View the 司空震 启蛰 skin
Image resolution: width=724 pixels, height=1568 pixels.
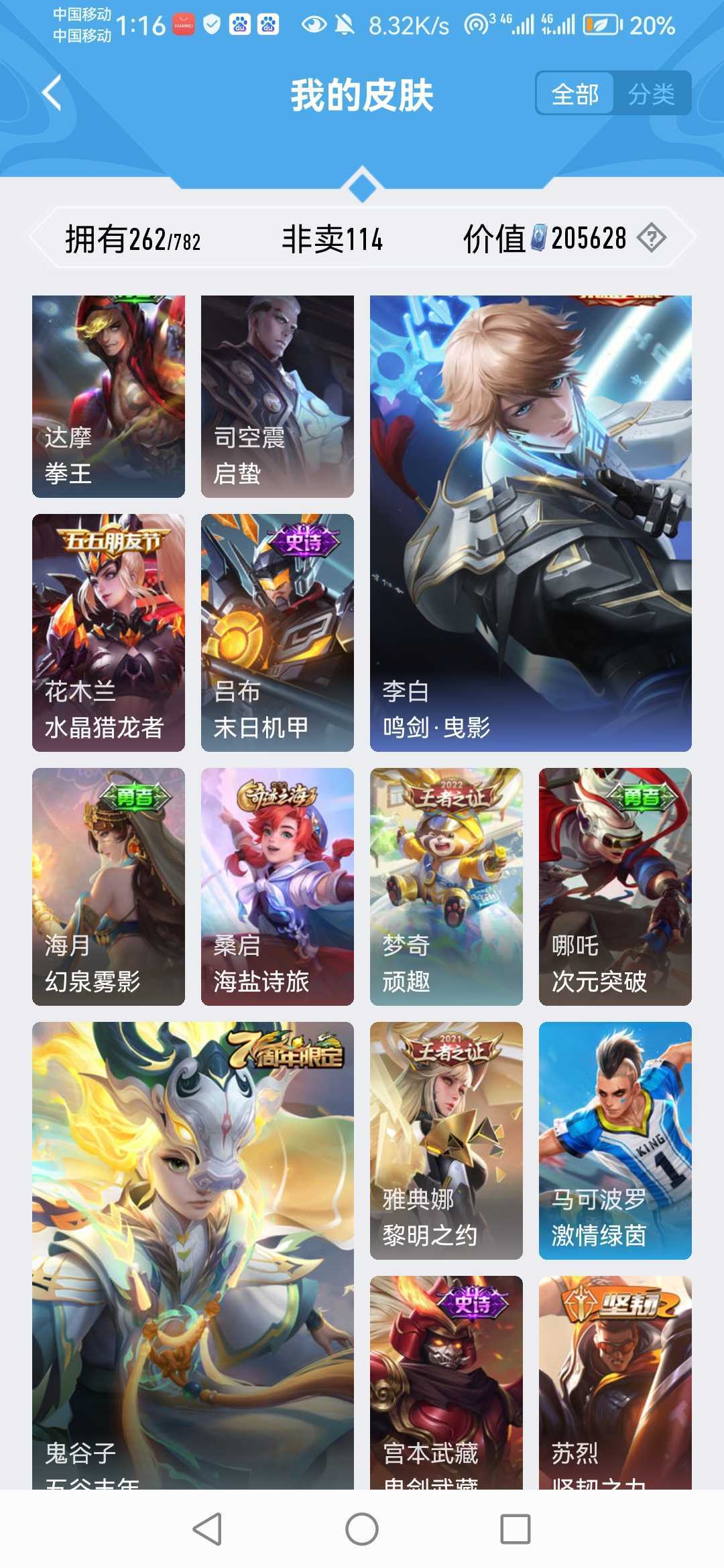pyautogui.click(x=278, y=396)
